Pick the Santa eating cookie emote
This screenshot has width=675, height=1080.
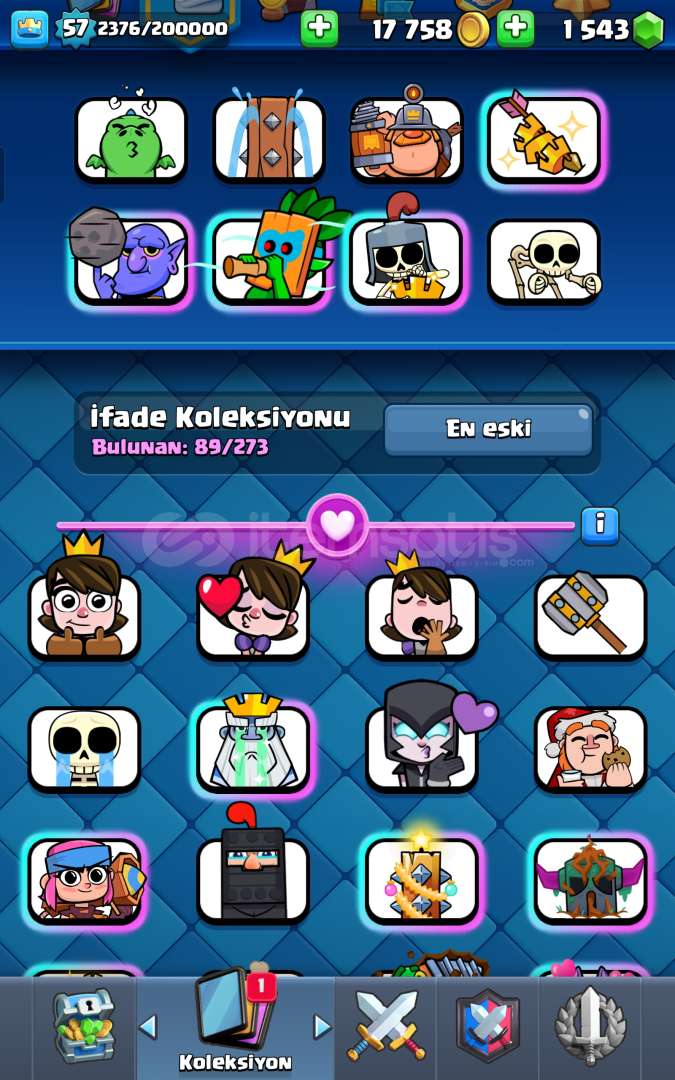click(590, 747)
